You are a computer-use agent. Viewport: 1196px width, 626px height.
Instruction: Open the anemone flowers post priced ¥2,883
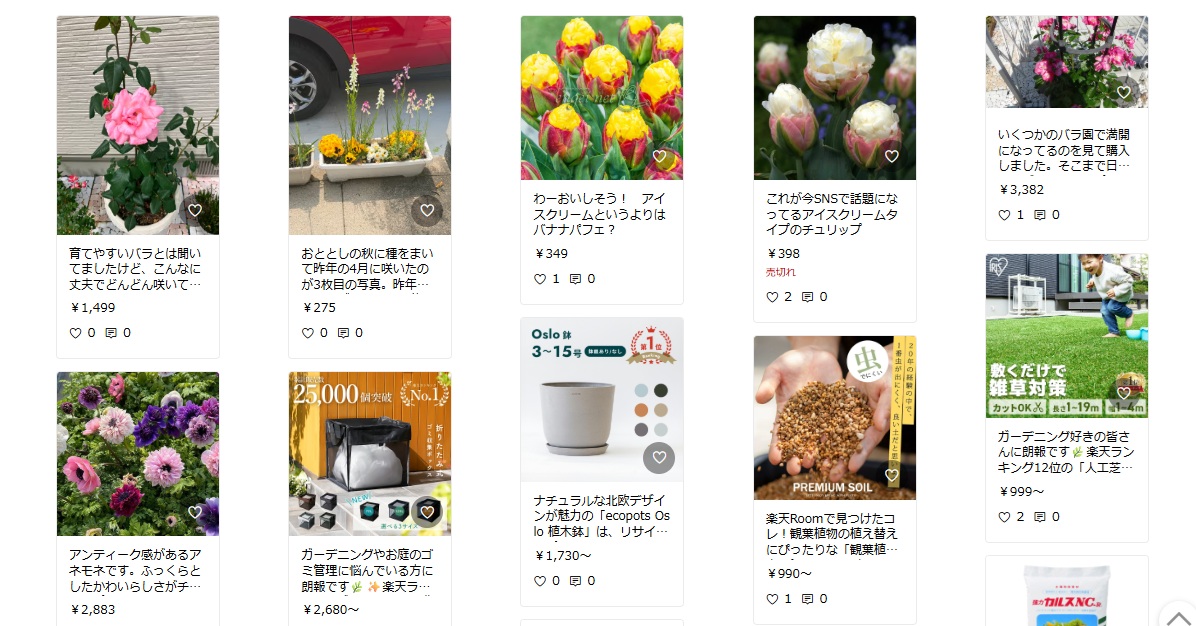tap(137, 569)
